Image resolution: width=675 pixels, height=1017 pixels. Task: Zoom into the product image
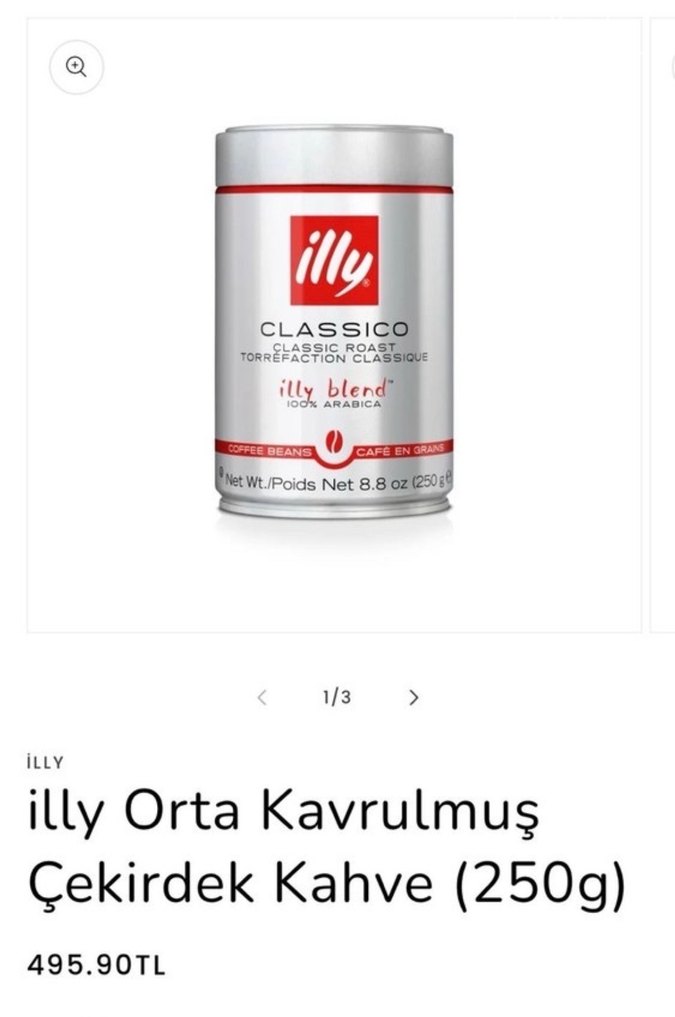(x=76, y=67)
